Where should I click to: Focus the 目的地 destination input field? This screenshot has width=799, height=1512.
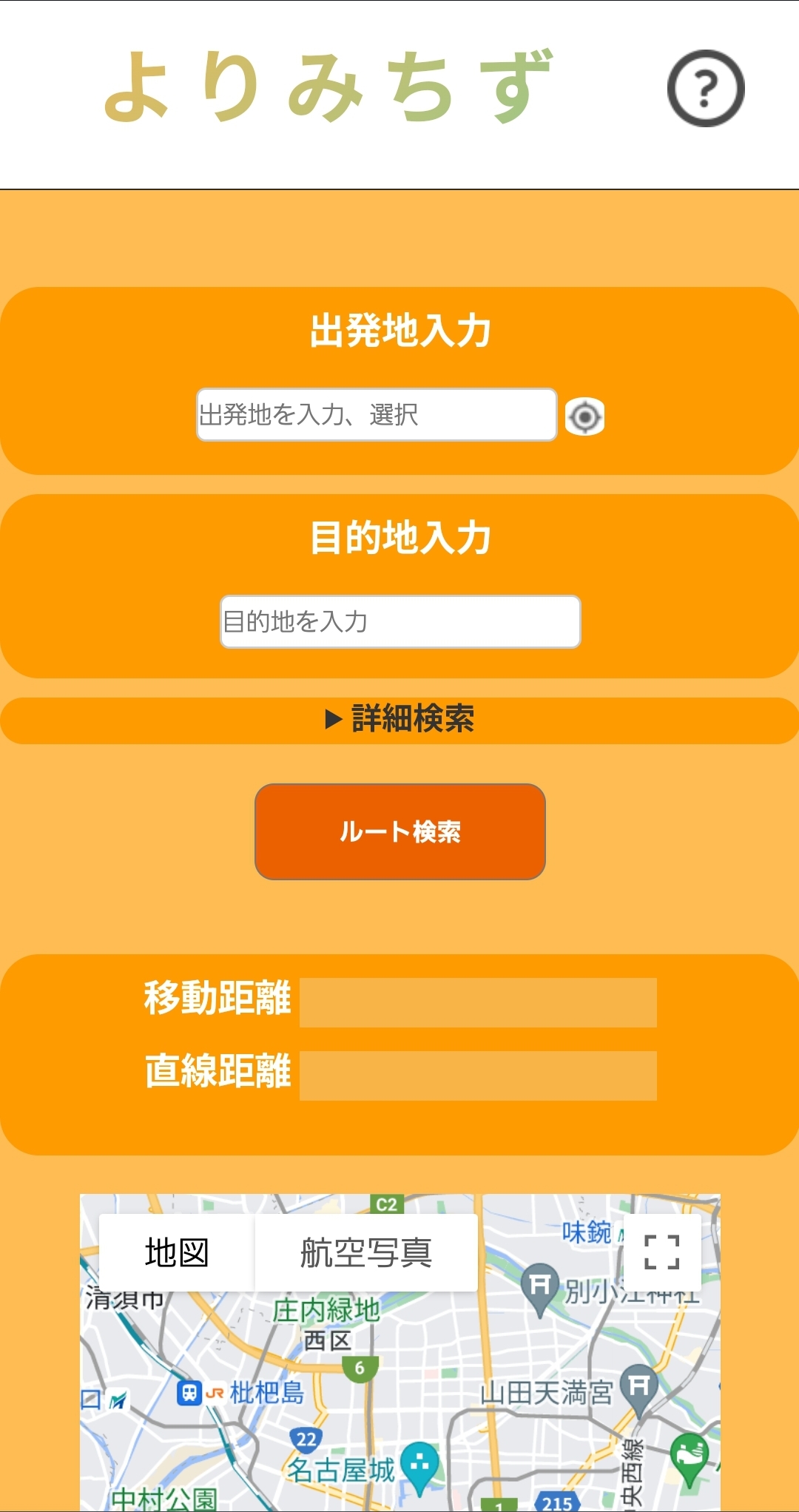tap(400, 622)
